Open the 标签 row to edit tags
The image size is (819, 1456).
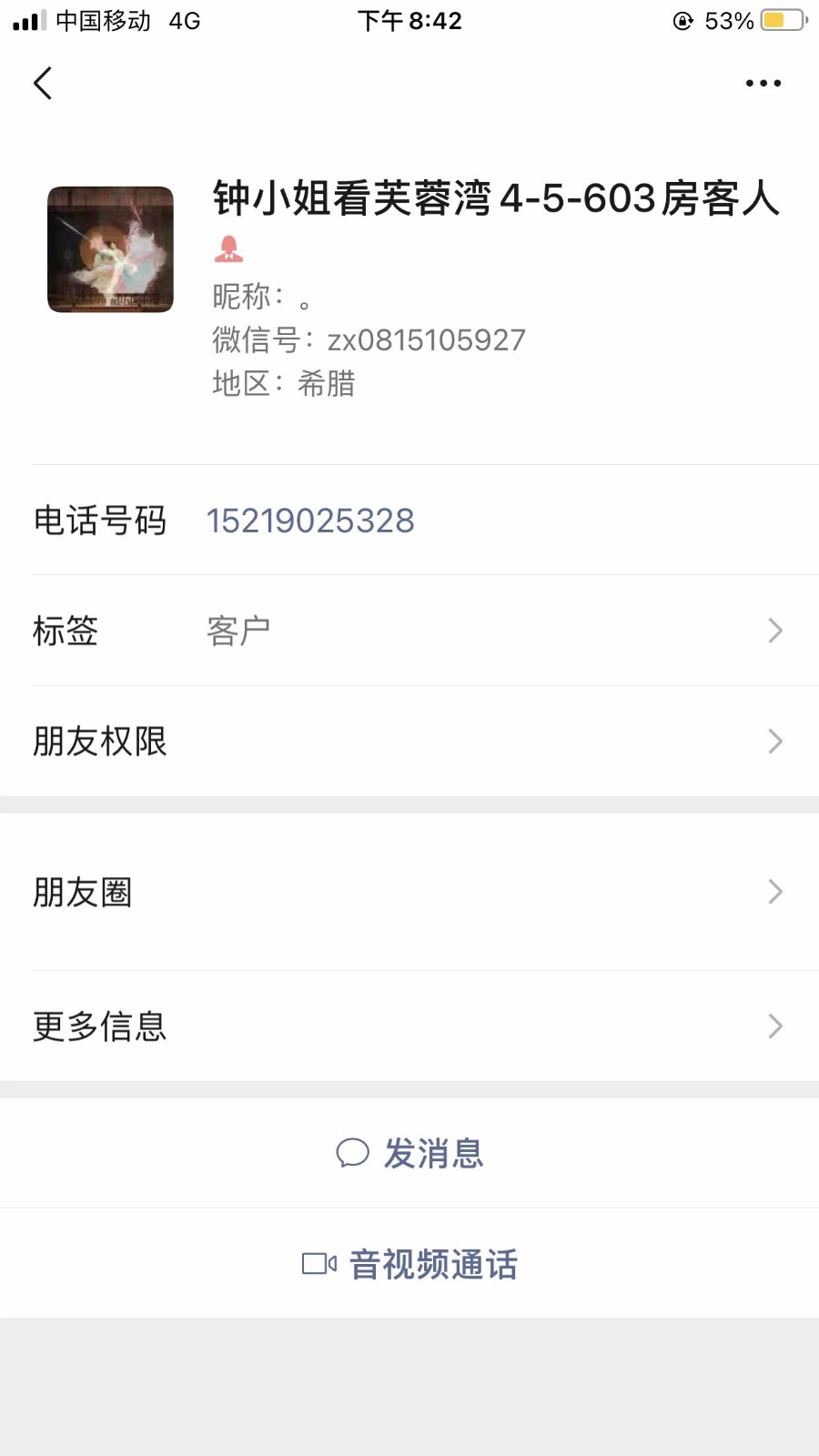click(x=409, y=631)
